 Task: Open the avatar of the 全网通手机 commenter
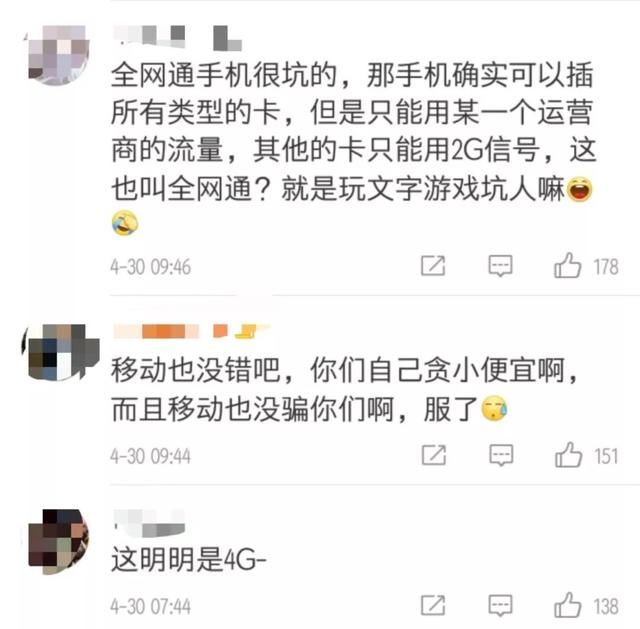(x=56, y=55)
